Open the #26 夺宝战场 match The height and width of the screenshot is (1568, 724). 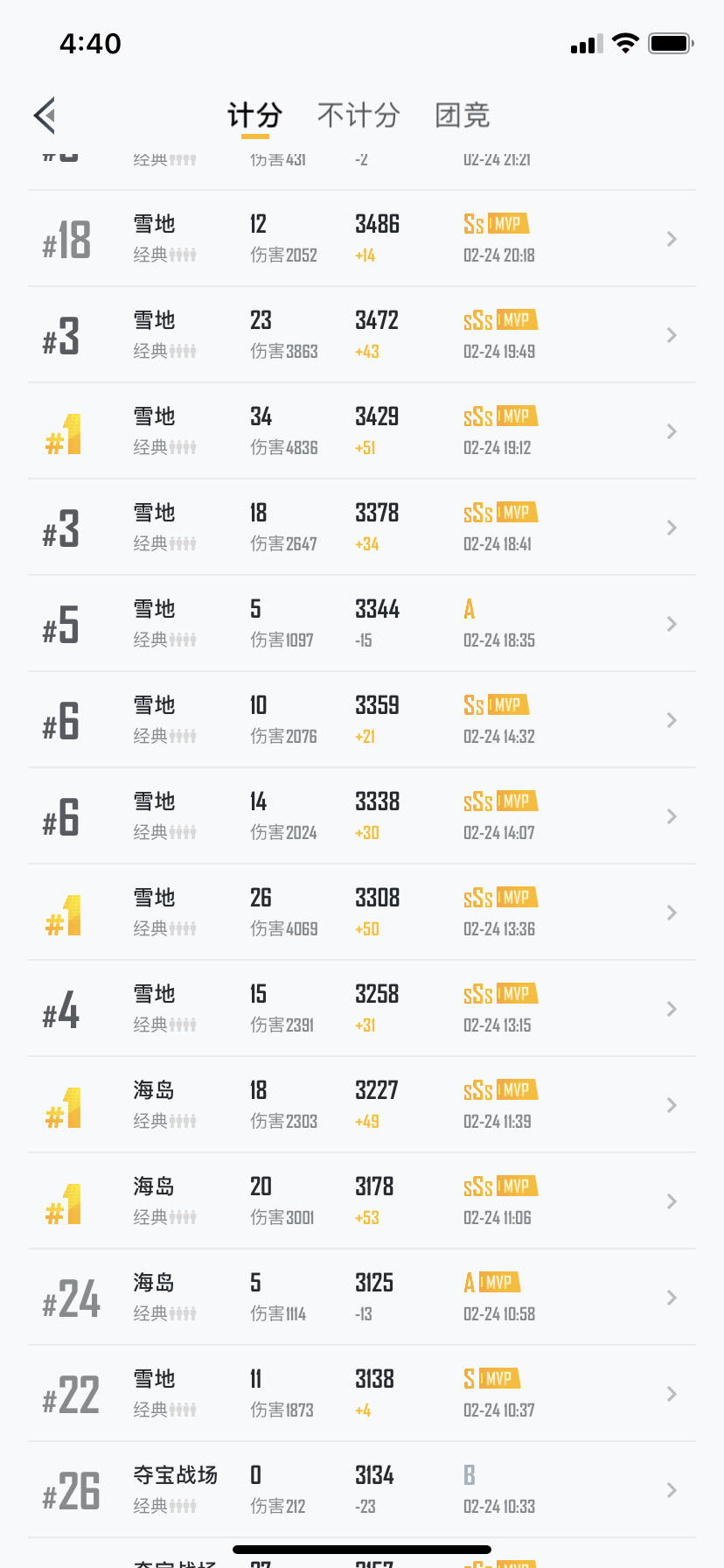[x=362, y=1490]
